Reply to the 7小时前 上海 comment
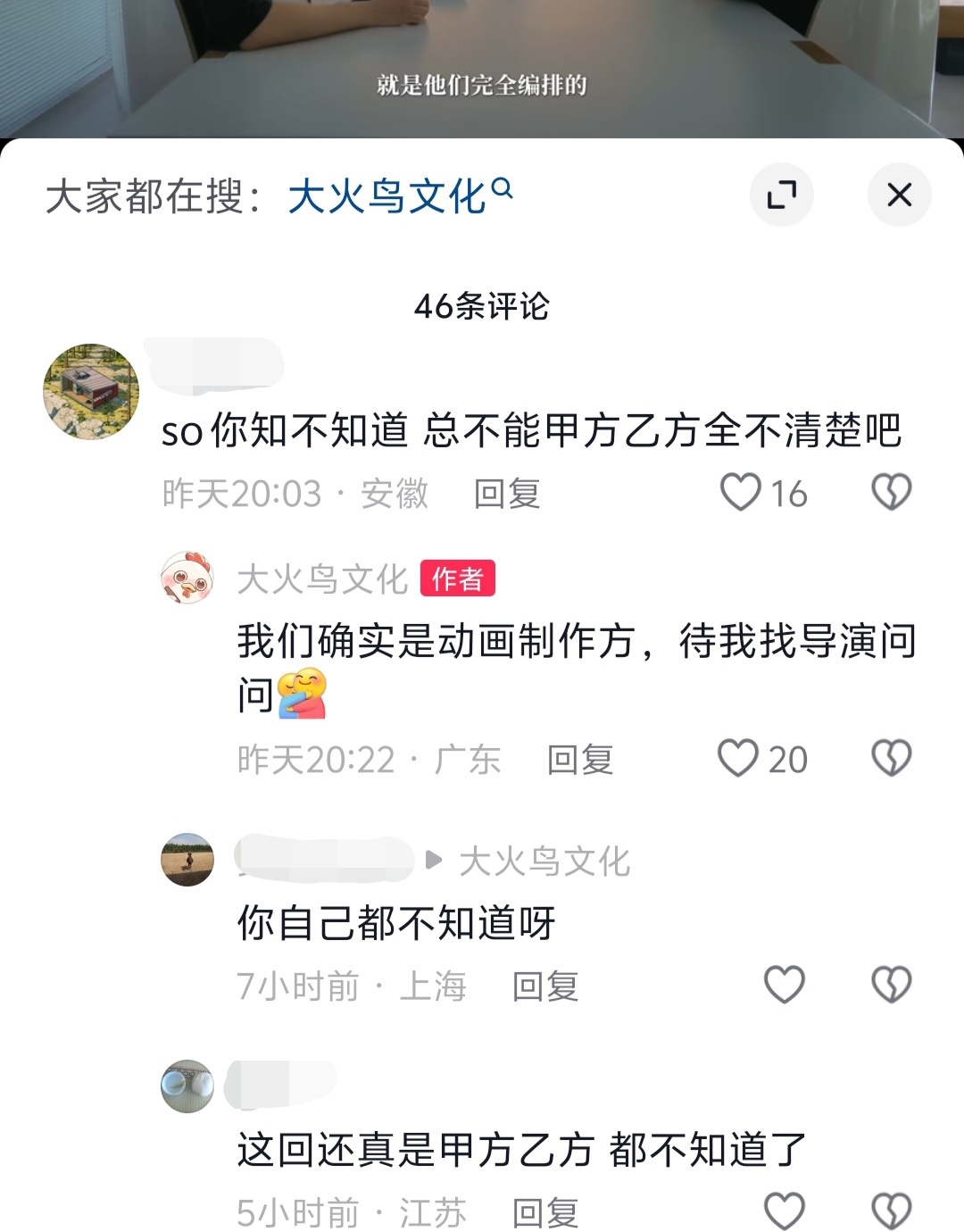 pyautogui.click(x=545, y=986)
